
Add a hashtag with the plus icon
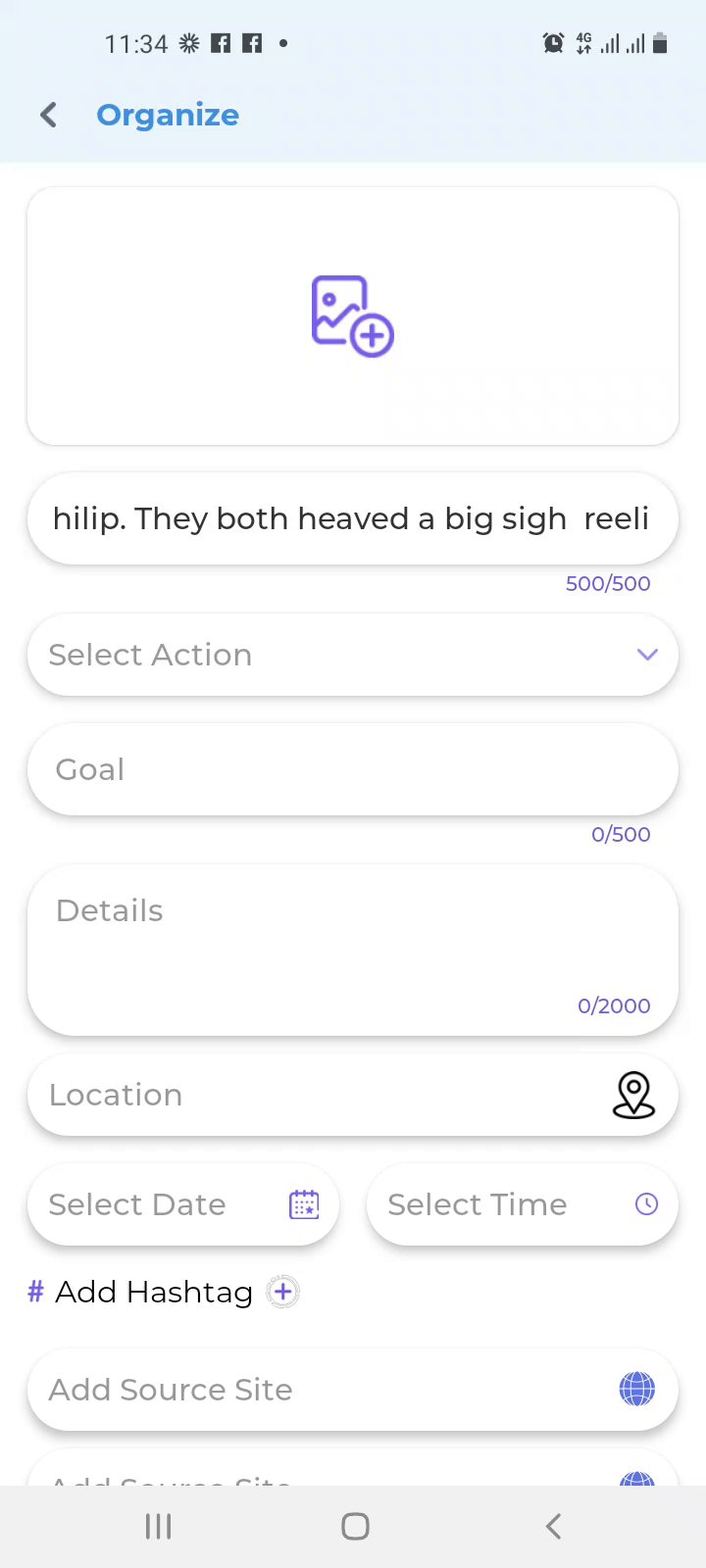[283, 1292]
